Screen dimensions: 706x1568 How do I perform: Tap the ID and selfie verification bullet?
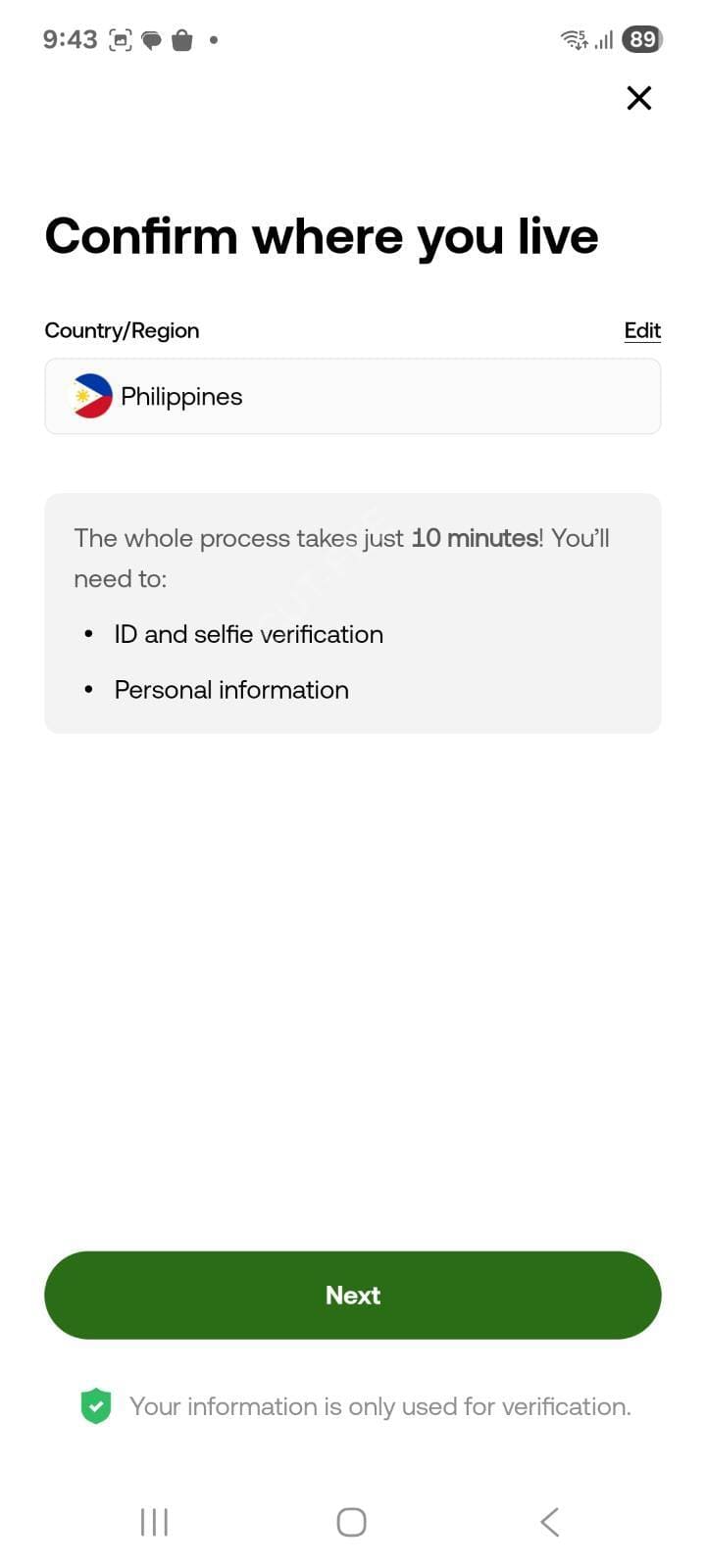[248, 634]
